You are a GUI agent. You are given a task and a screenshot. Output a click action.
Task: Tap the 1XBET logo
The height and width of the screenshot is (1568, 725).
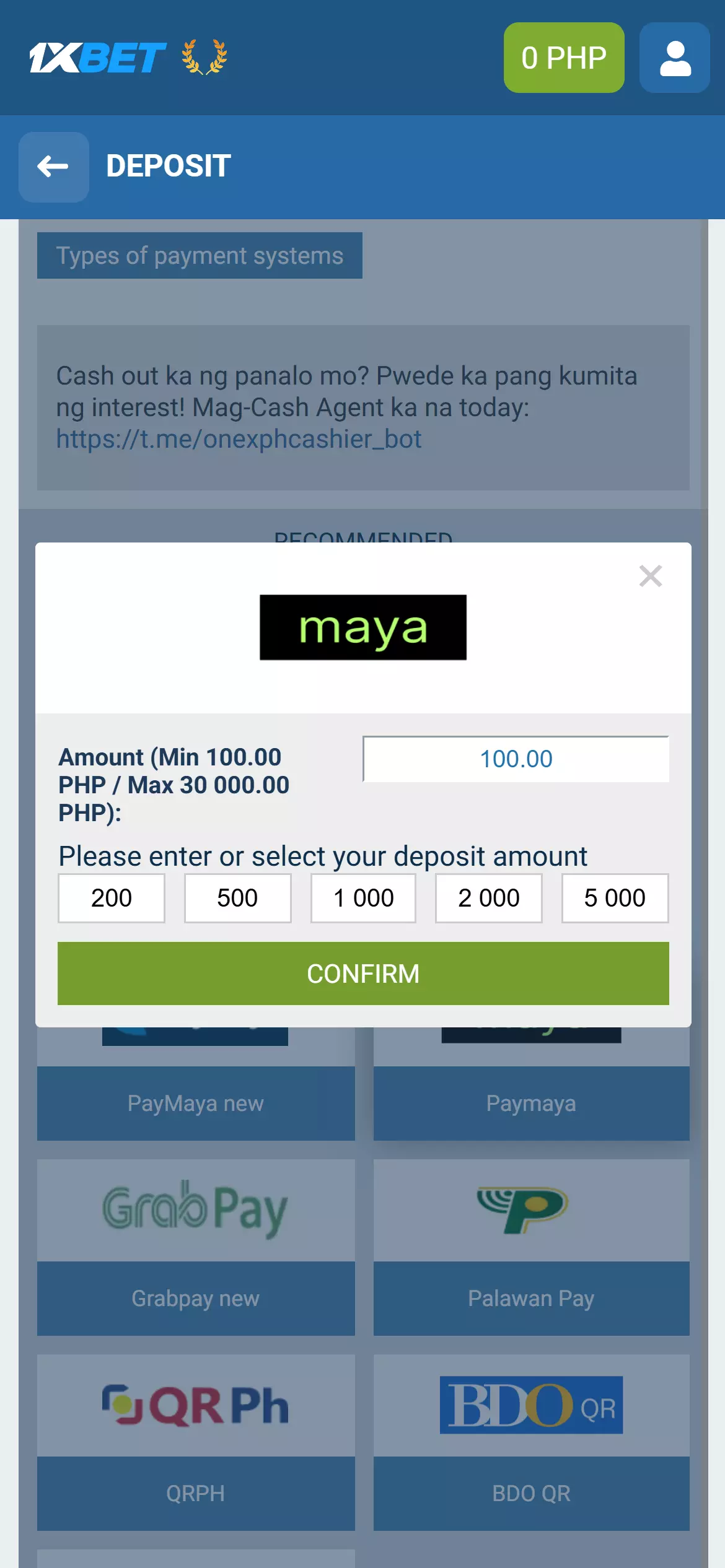(x=98, y=58)
